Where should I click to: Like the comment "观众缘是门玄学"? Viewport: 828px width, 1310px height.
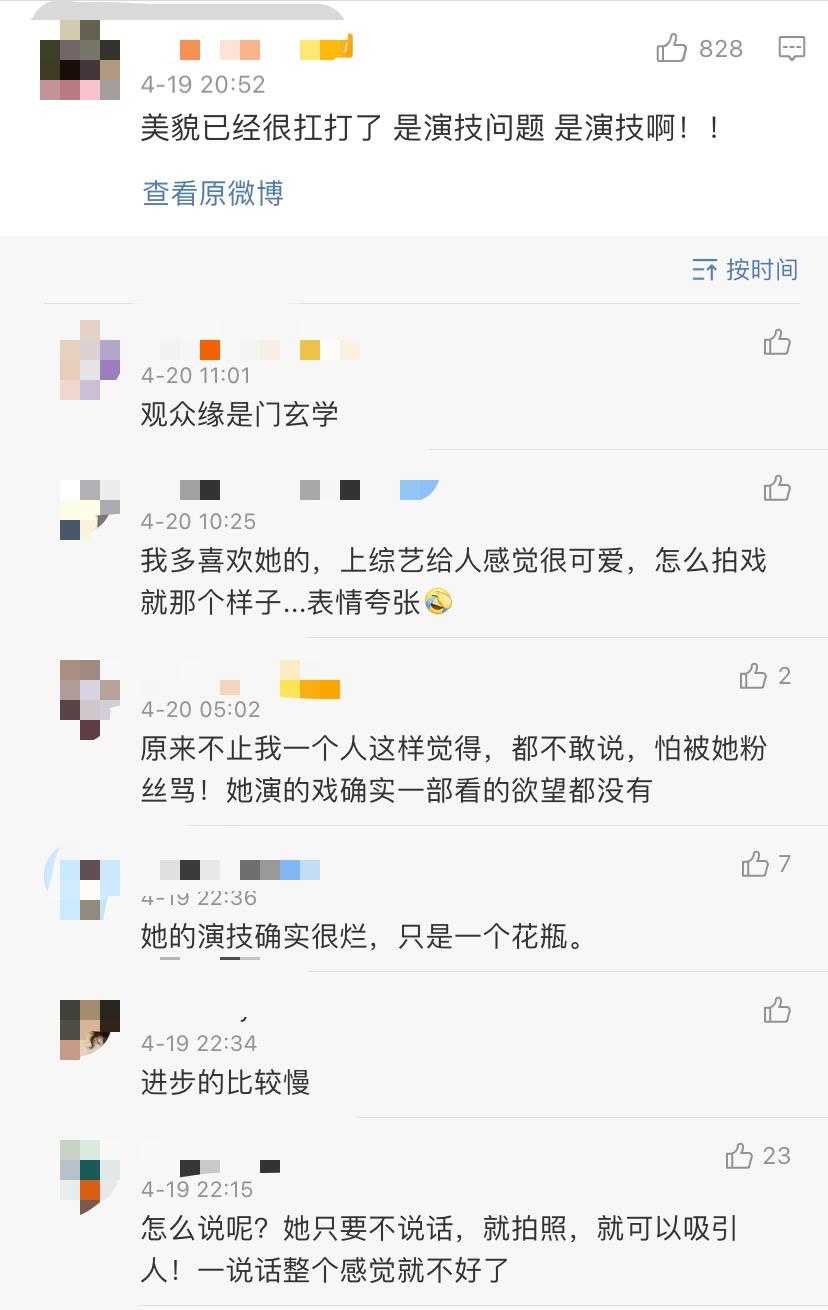775,343
